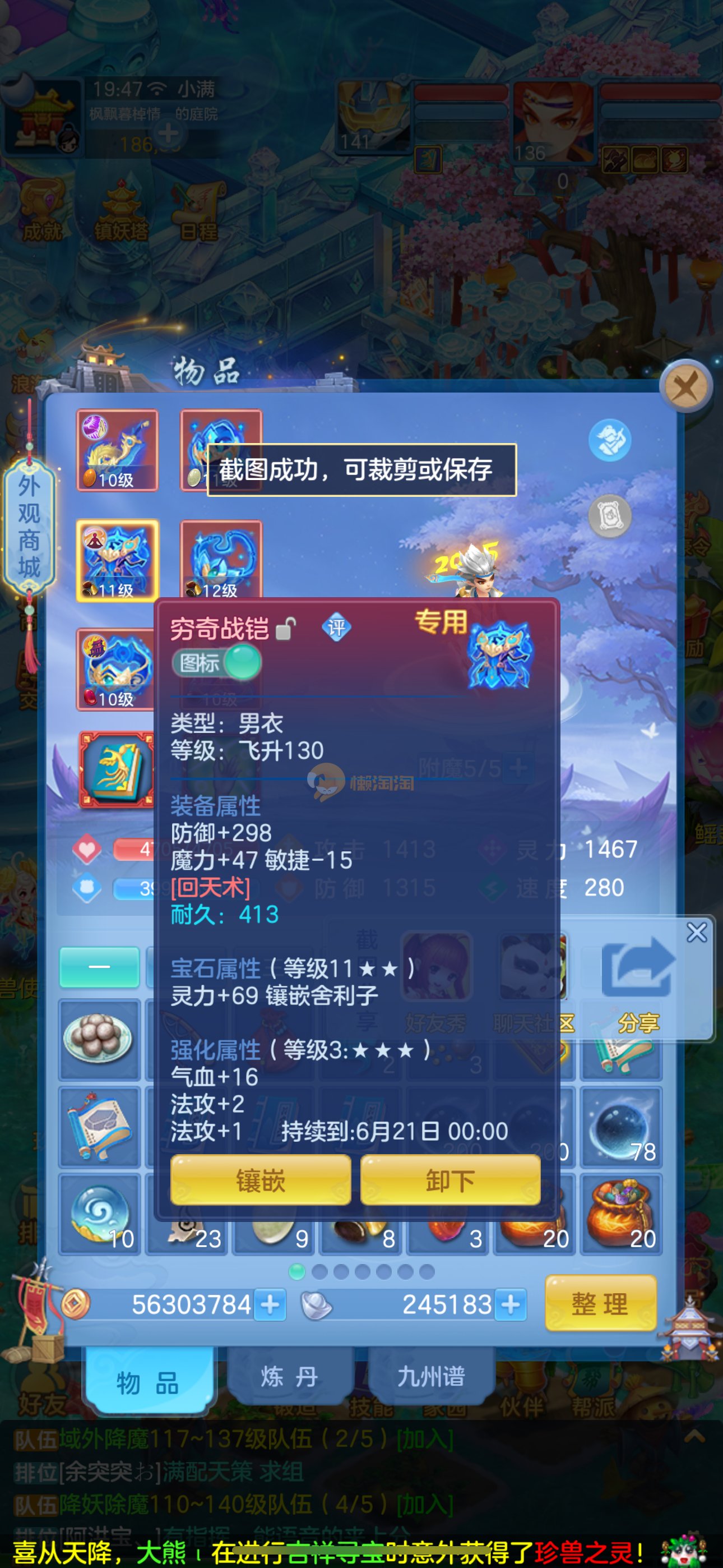Image resolution: width=723 pixels, height=1568 pixels.
Task: Expand the chat log arrow
Action: point(694,1437)
